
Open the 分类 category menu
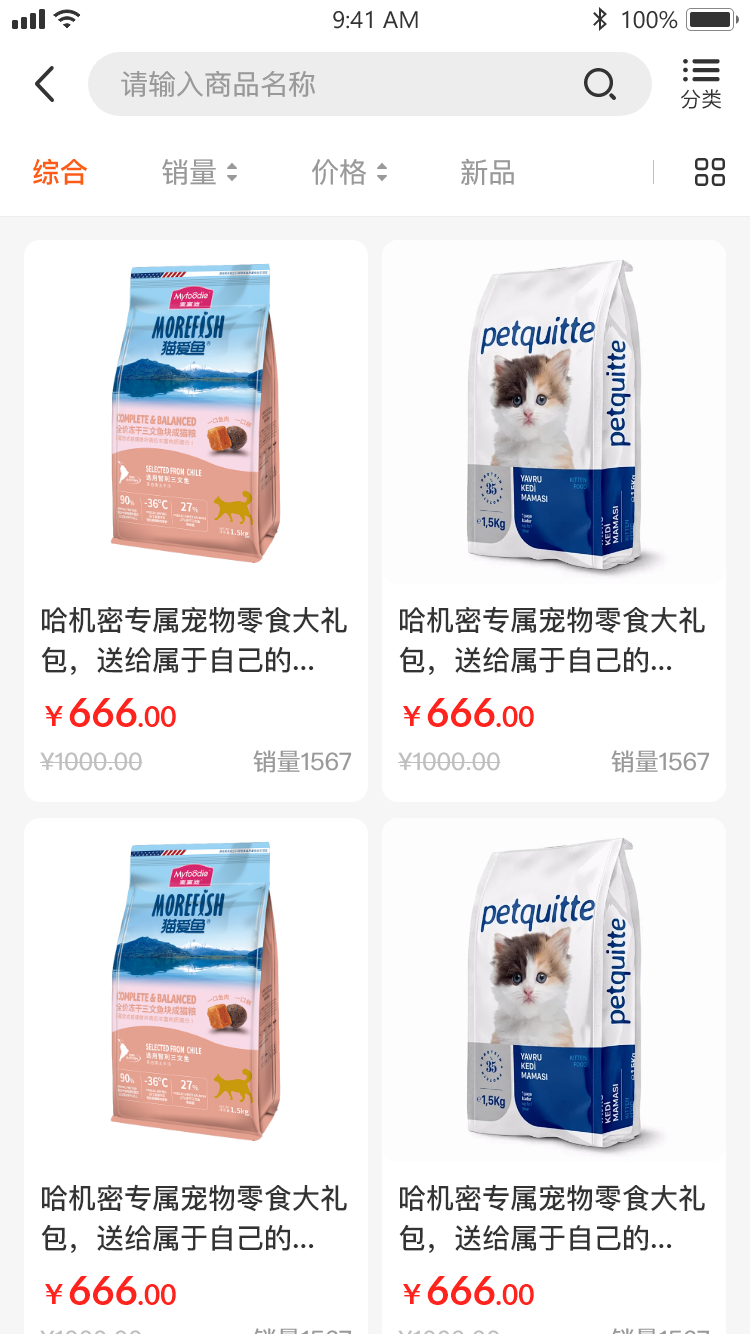[x=701, y=84]
